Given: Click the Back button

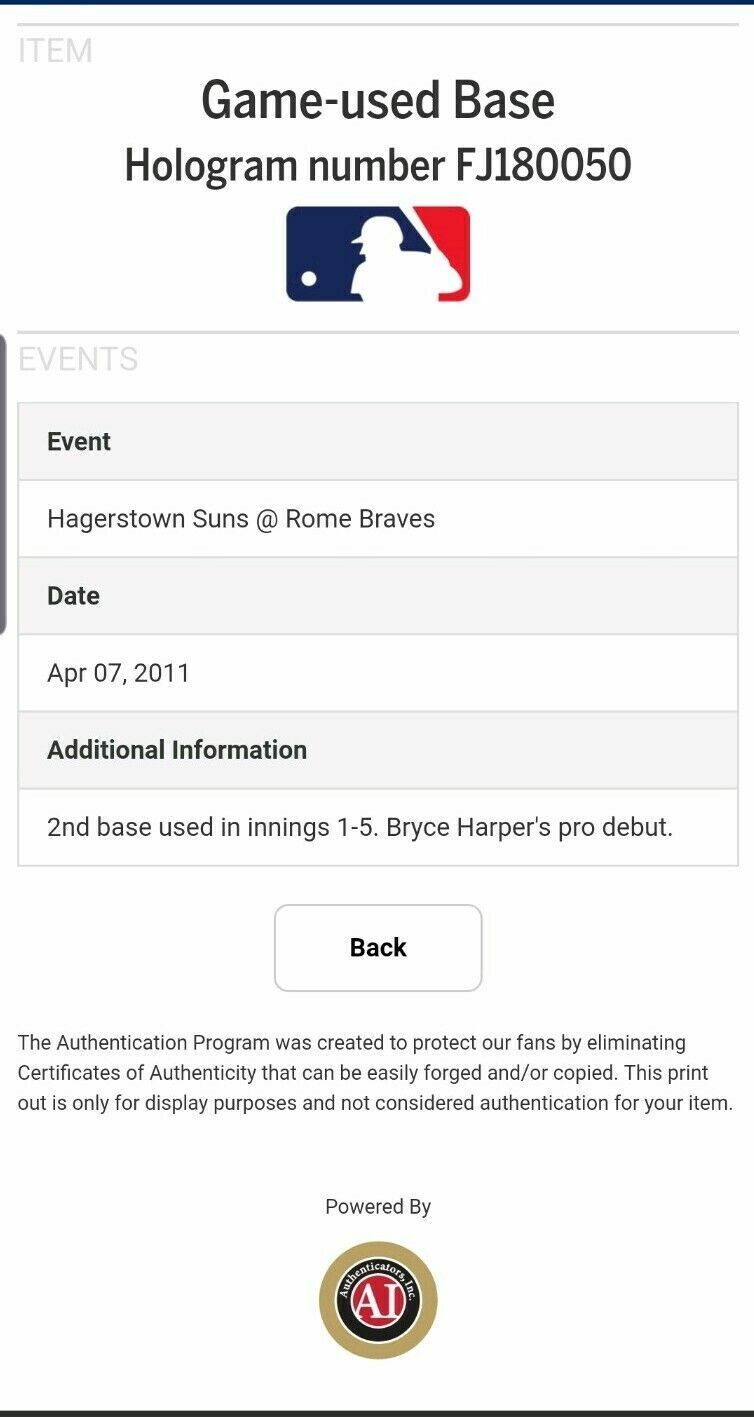Looking at the screenshot, I should click(x=377, y=946).
